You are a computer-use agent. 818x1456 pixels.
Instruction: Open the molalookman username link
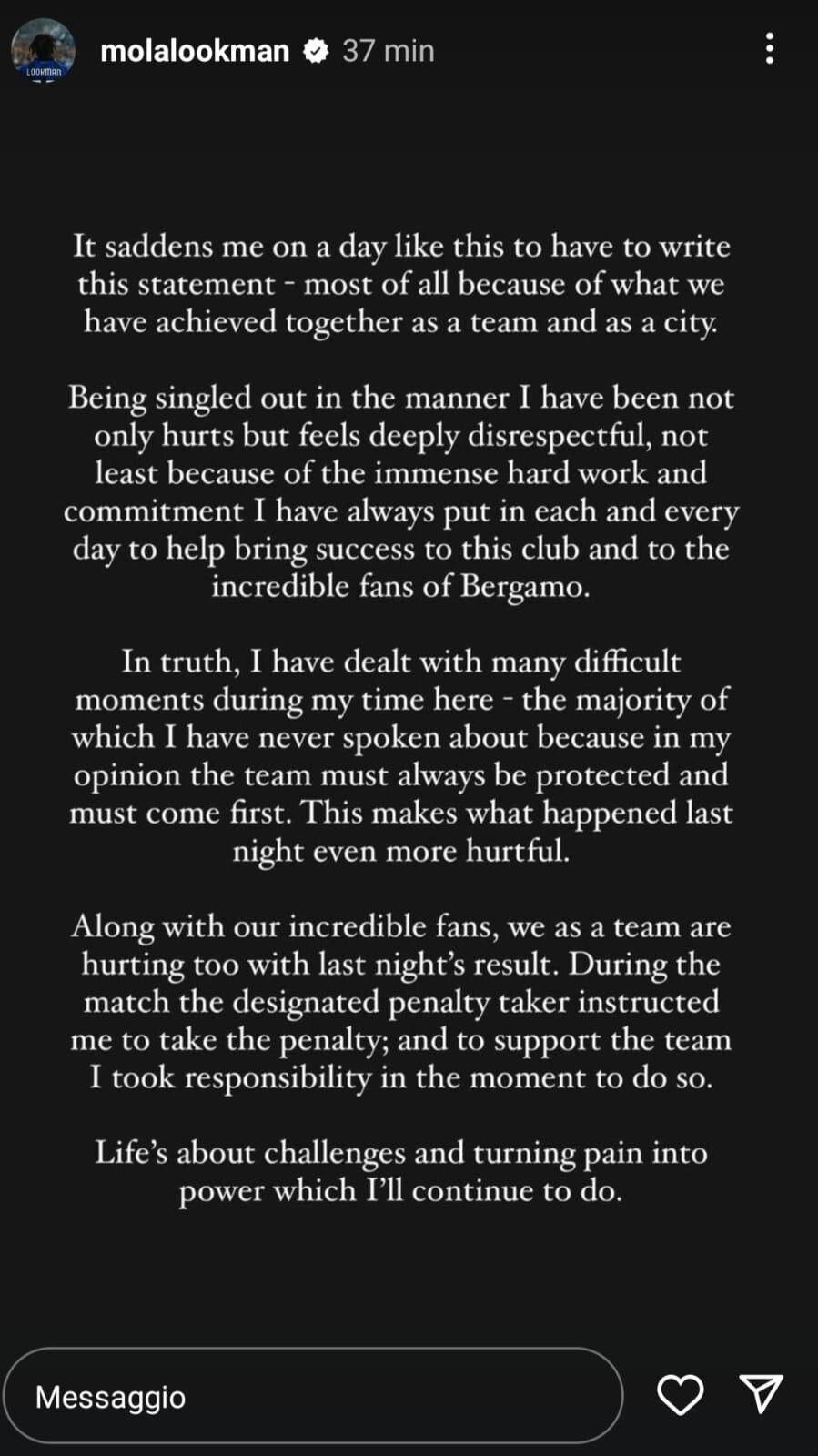[x=194, y=51]
